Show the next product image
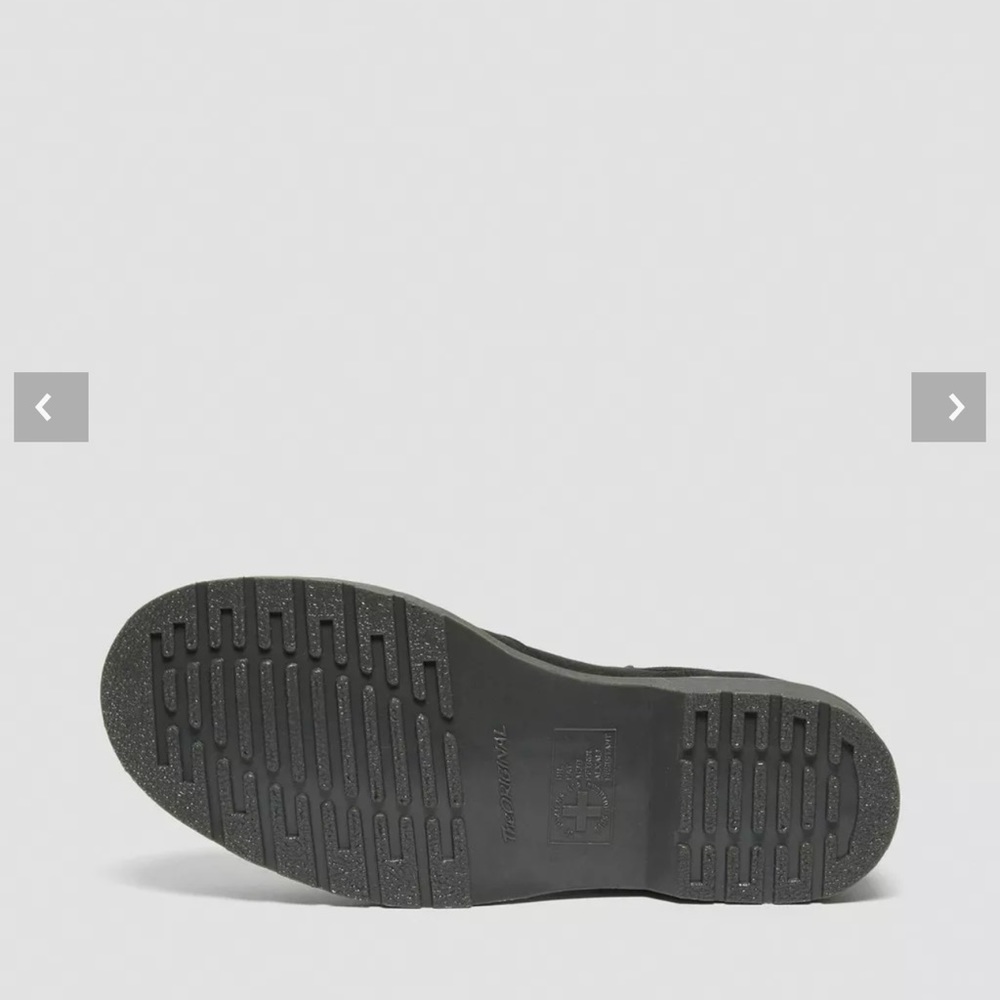Viewport: 1000px width, 1000px height. click(x=948, y=407)
